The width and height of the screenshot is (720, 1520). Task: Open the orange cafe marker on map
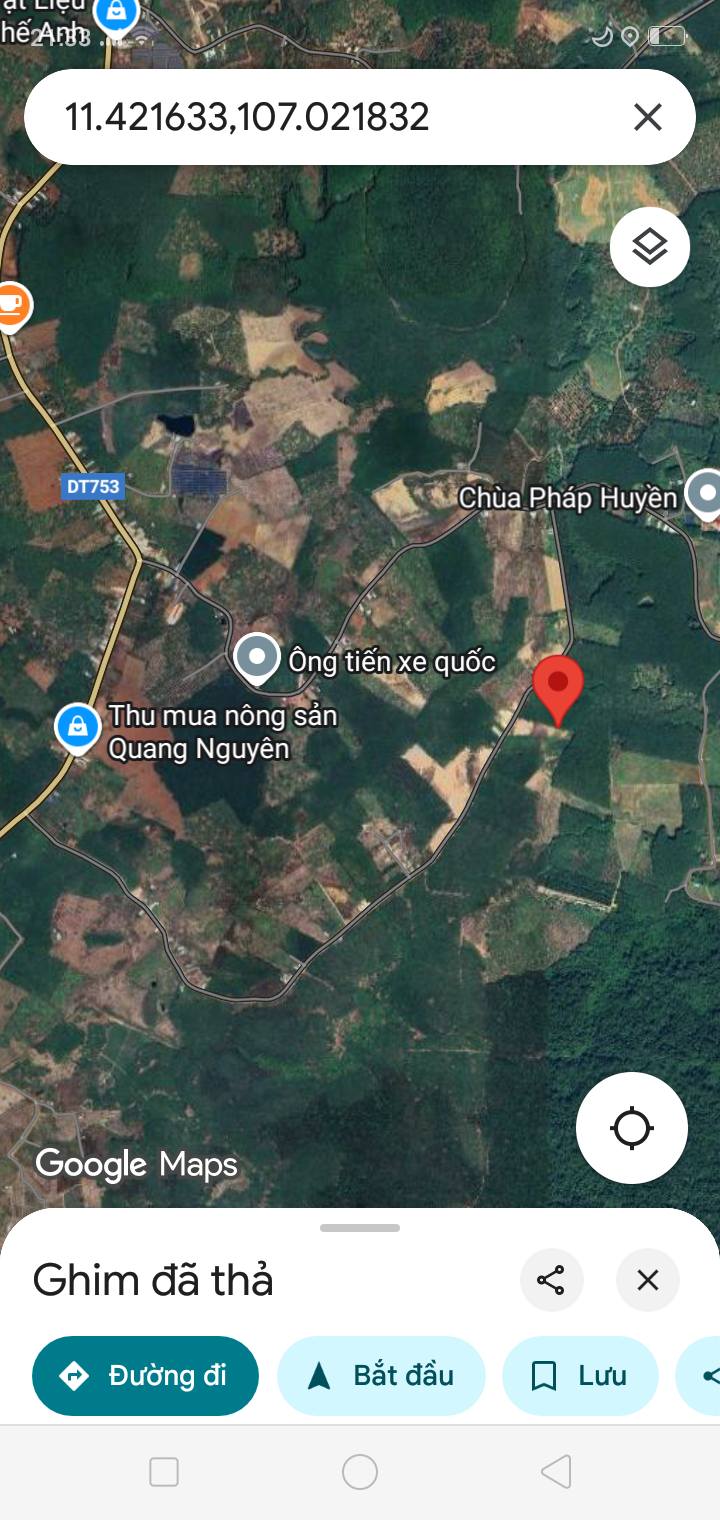[11, 306]
